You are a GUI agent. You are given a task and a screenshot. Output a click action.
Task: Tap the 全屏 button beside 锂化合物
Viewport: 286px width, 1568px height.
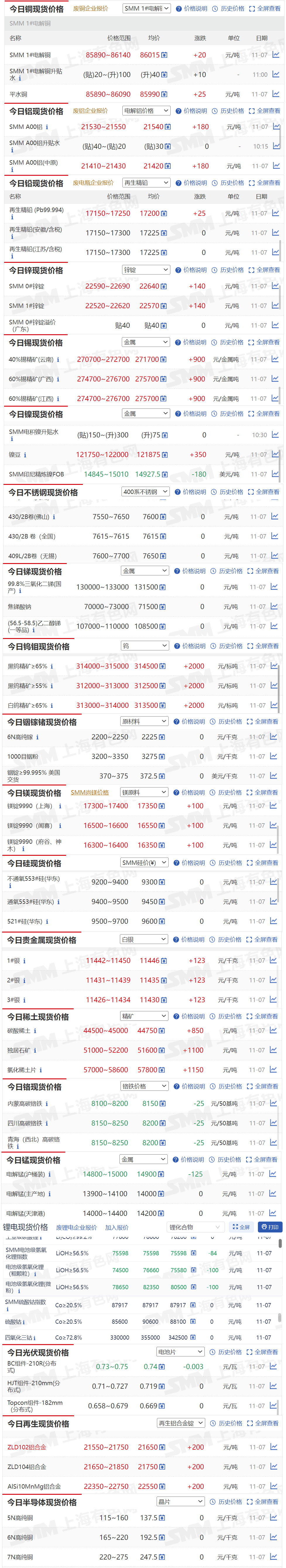(x=241, y=1227)
